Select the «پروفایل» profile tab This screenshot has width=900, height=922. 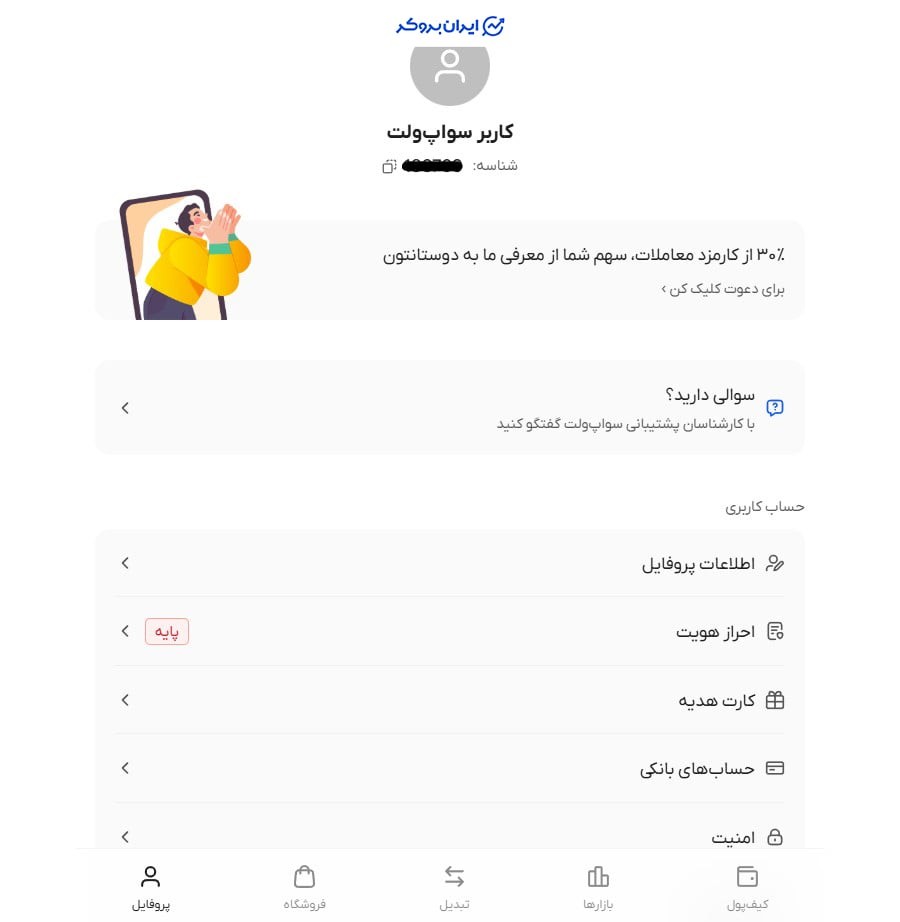pos(151,887)
